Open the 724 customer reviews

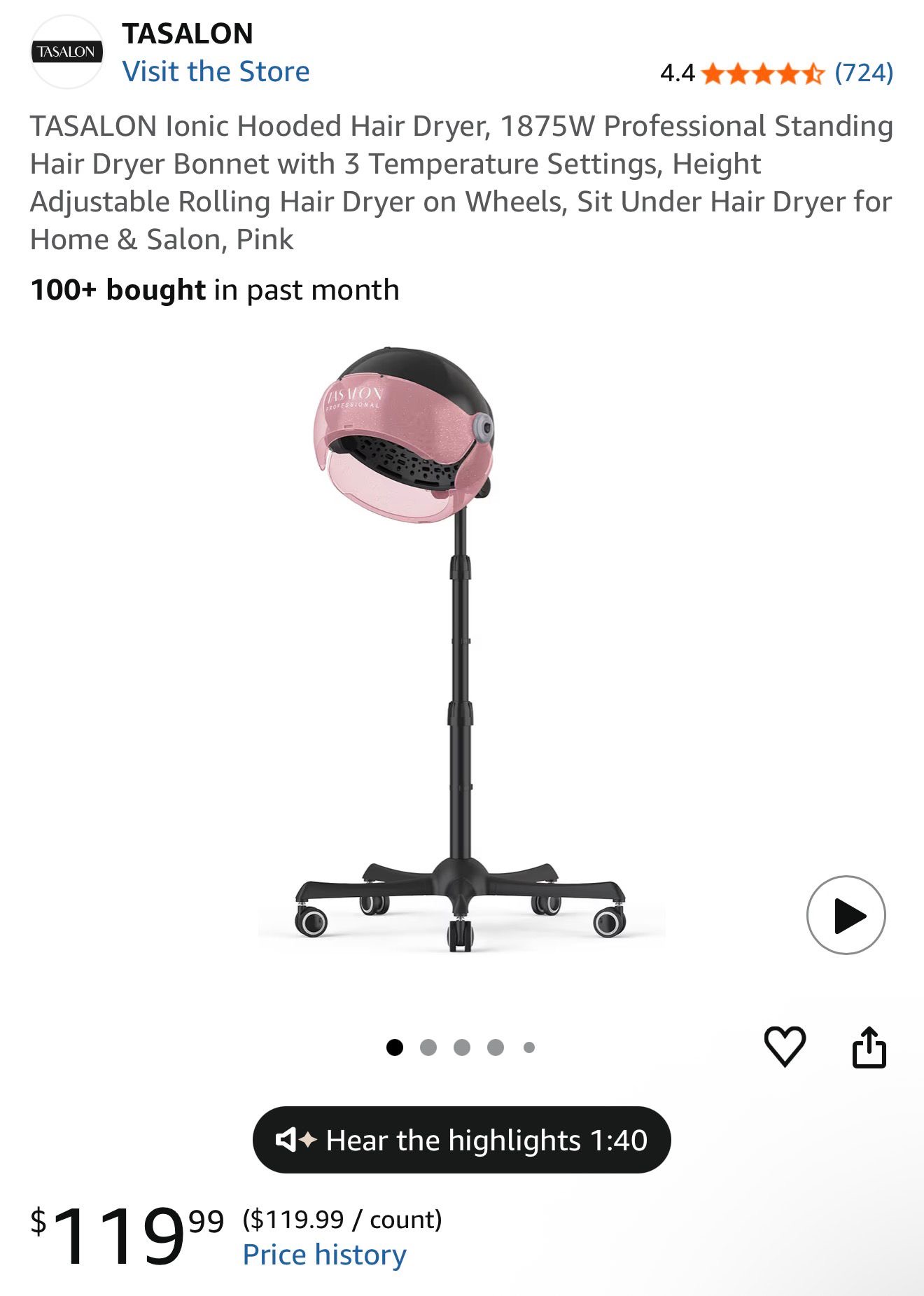click(863, 72)
